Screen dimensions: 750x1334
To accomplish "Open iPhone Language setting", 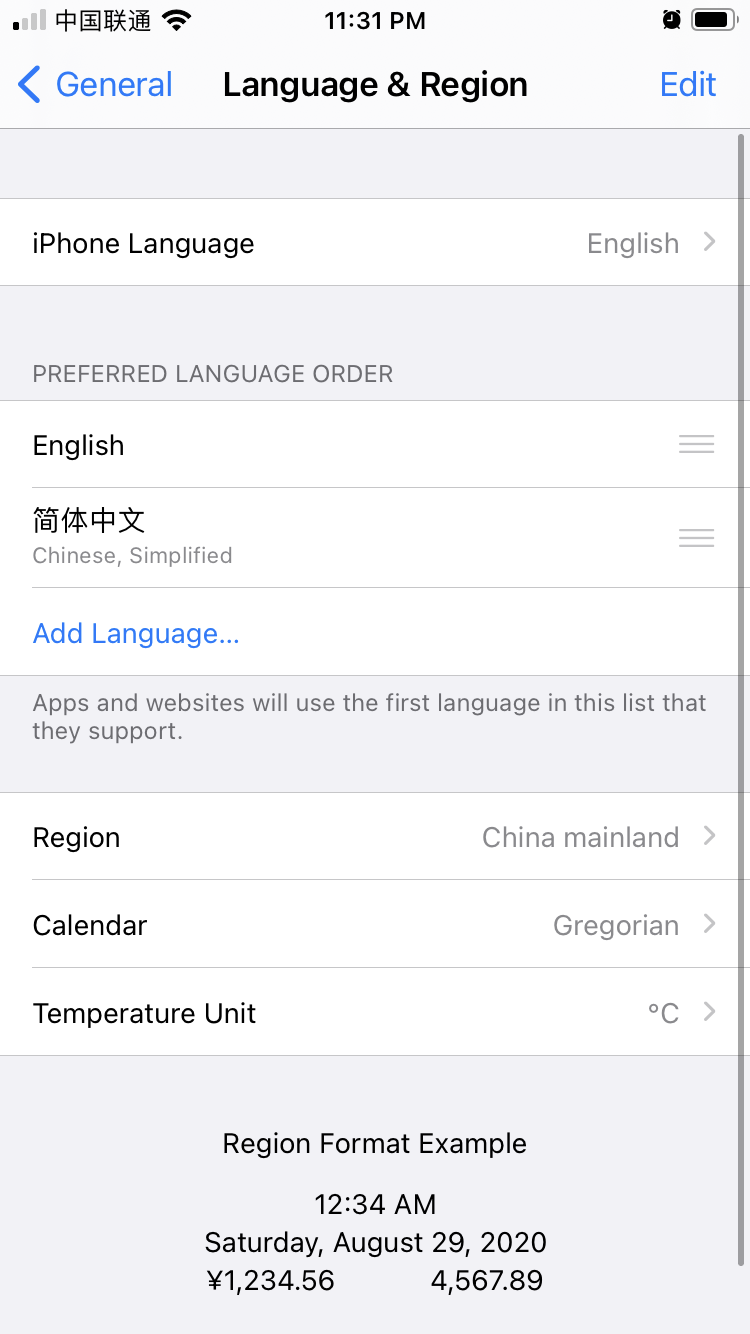I will point(375,243).
